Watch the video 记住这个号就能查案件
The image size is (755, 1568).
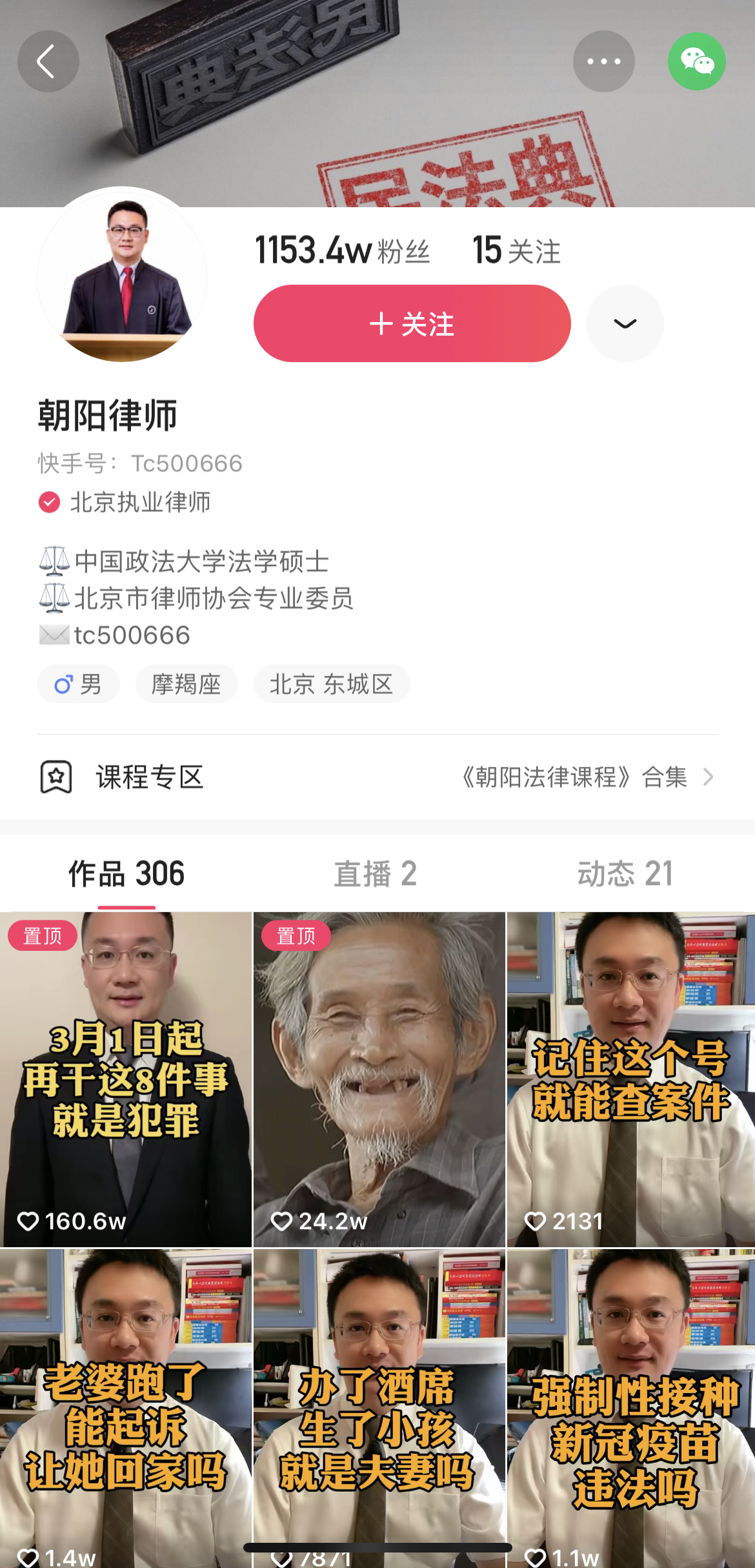pos(630,1078)
